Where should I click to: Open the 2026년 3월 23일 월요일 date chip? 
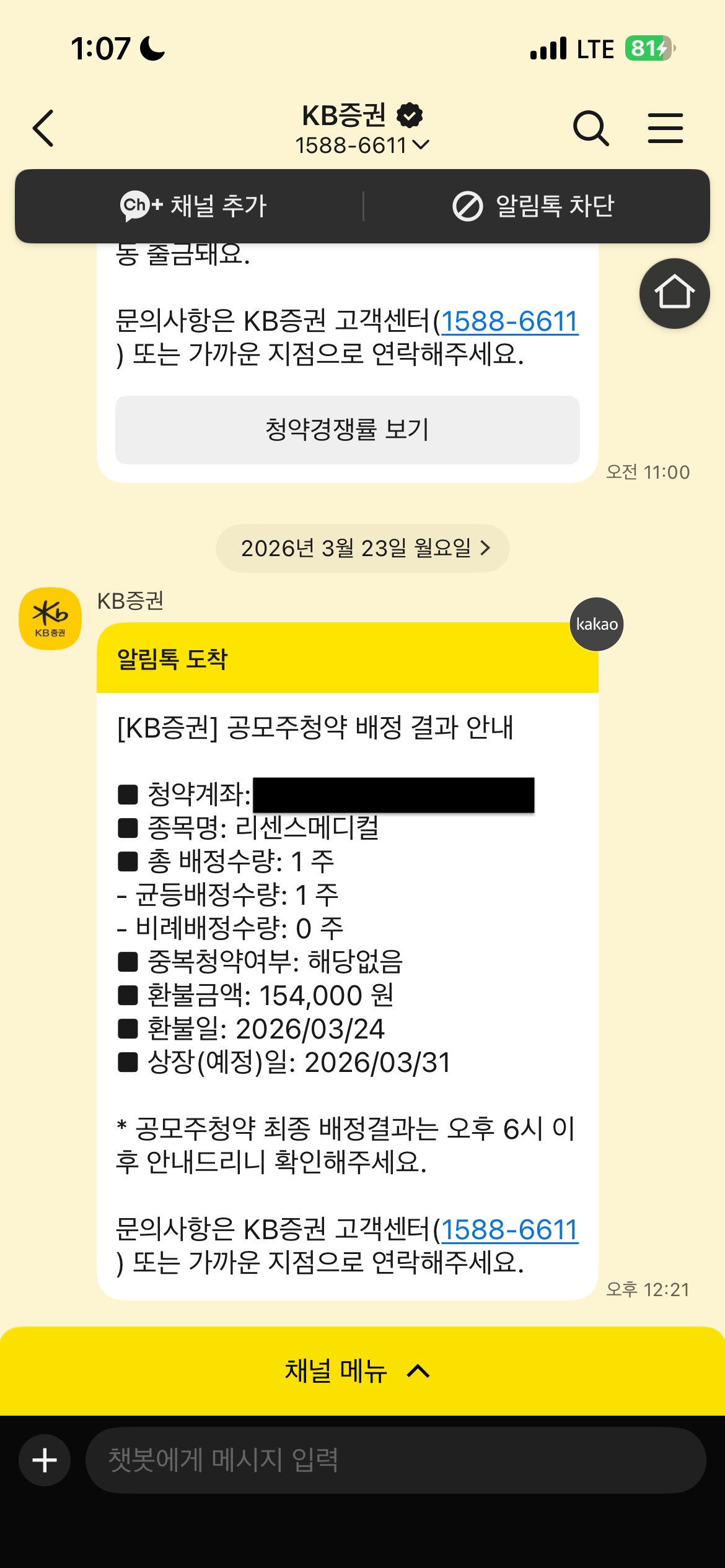pos(362,548)
